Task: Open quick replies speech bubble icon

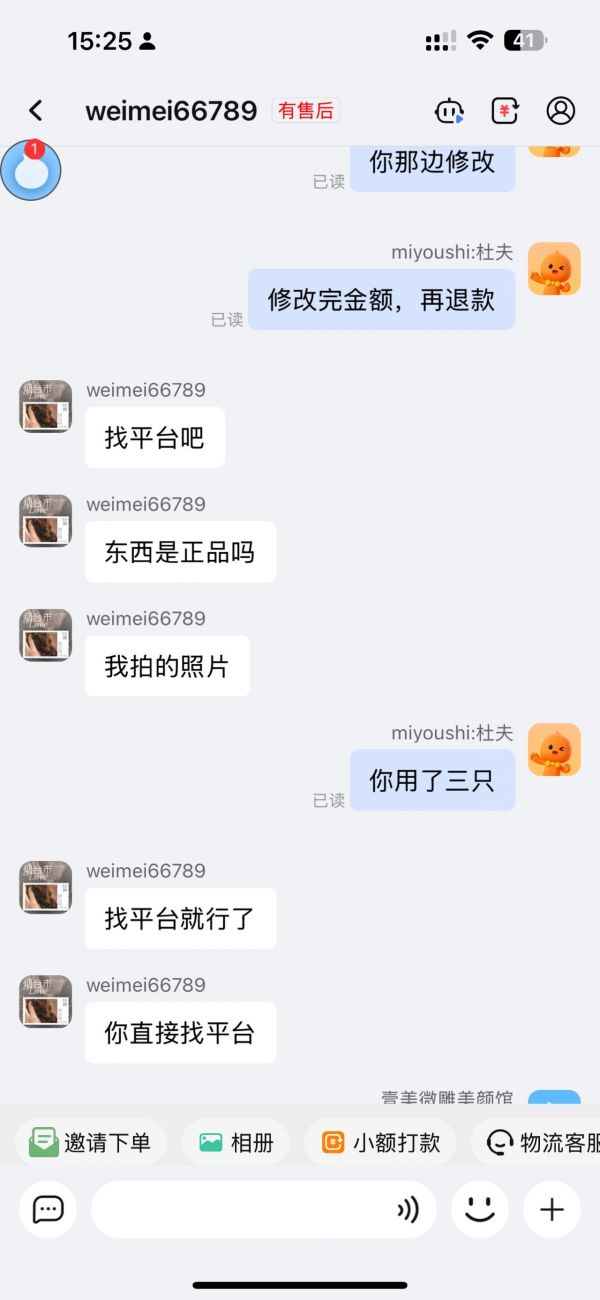Action: (48, 1209)
